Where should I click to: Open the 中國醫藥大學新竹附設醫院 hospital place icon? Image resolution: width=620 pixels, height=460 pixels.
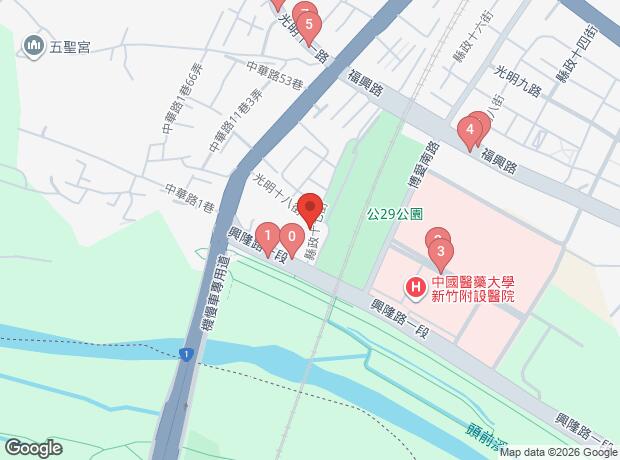(x=416, y=288)
